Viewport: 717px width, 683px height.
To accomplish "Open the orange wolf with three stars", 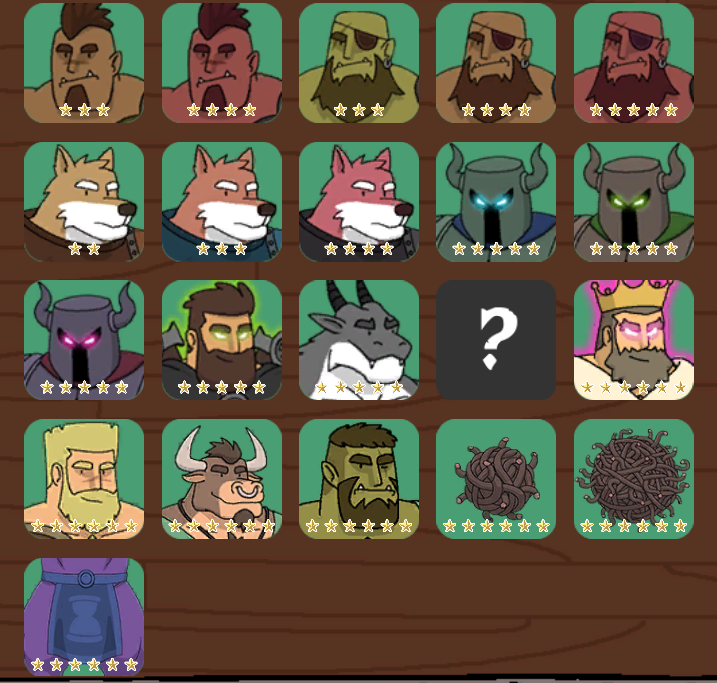I will tap(222, 201).
